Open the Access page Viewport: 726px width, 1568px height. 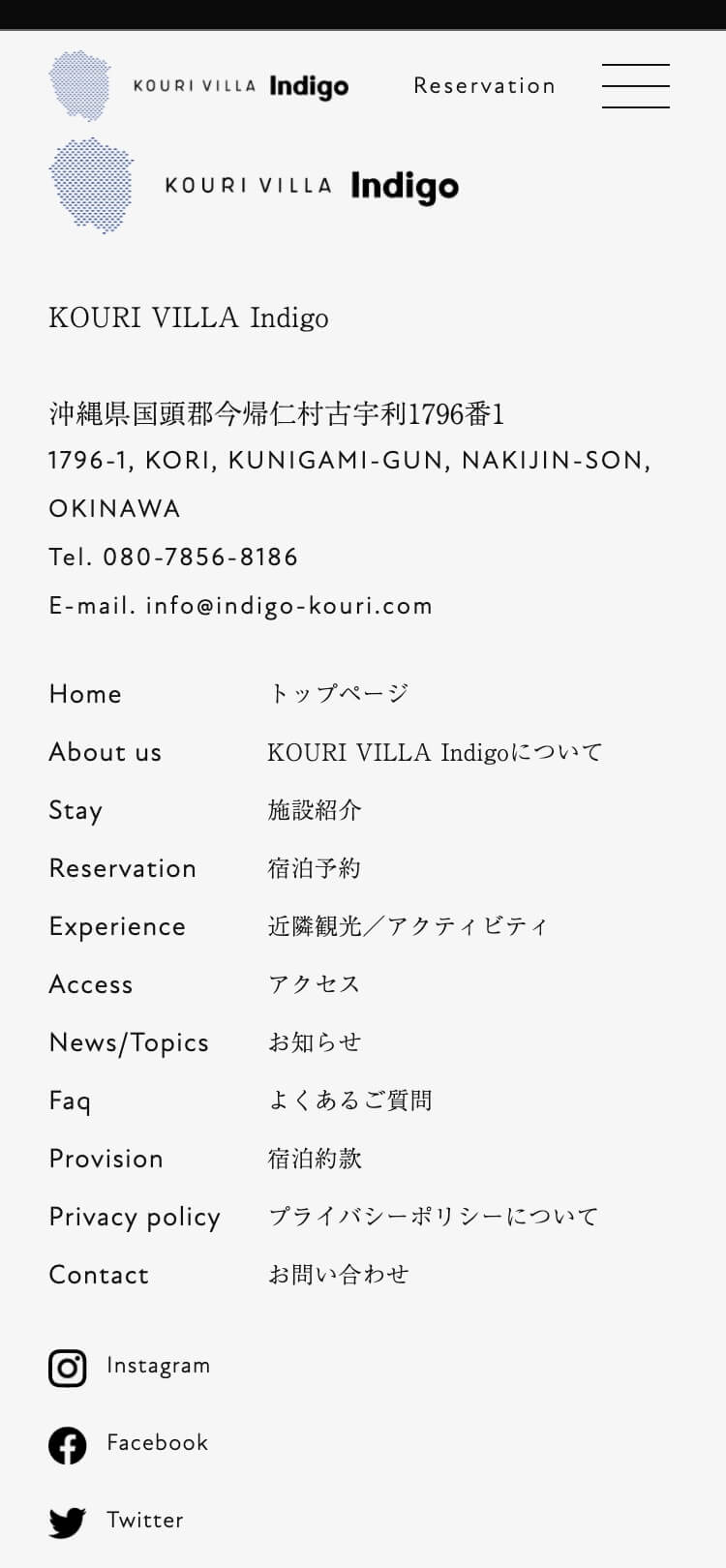pyautogui.click(x=91, y=984)
